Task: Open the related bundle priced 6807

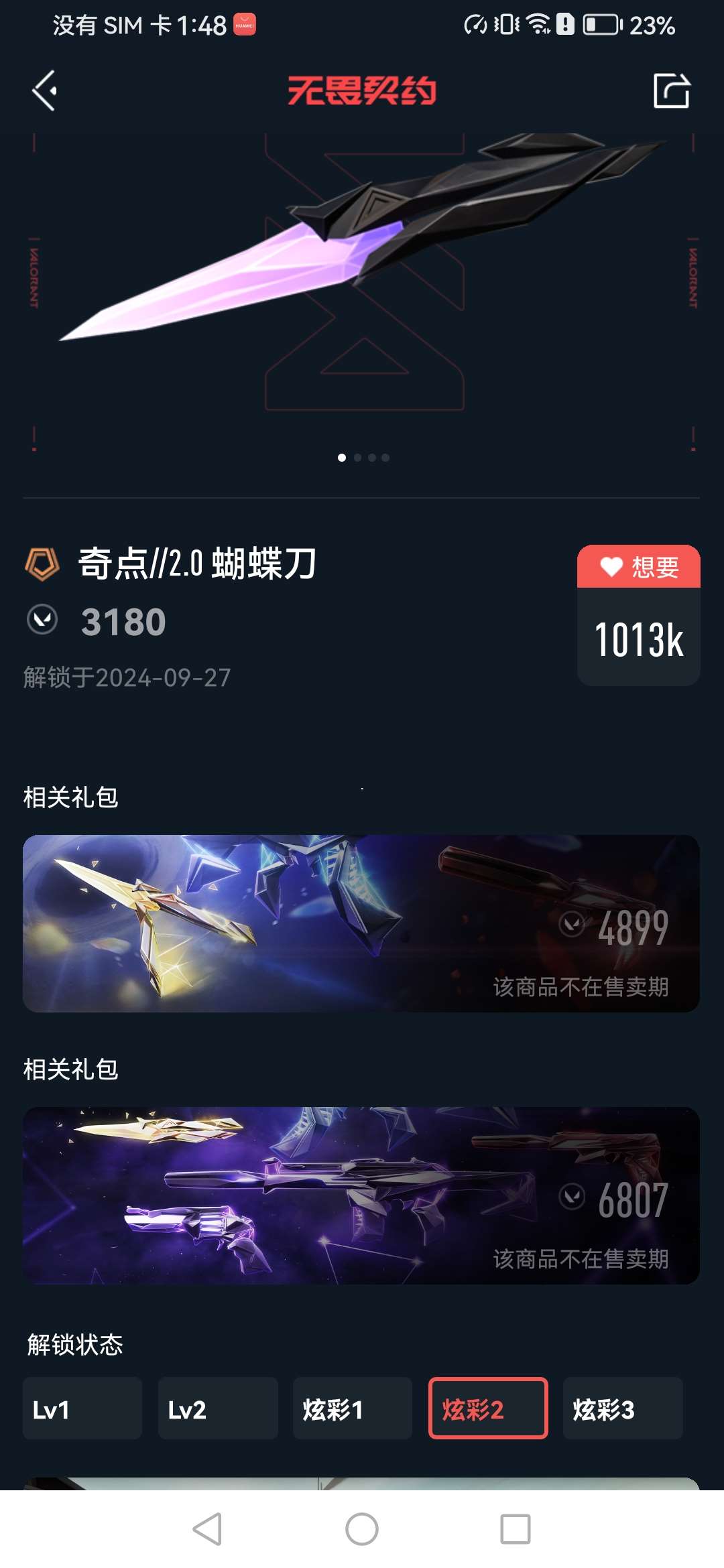Action: pos(361,1195)
